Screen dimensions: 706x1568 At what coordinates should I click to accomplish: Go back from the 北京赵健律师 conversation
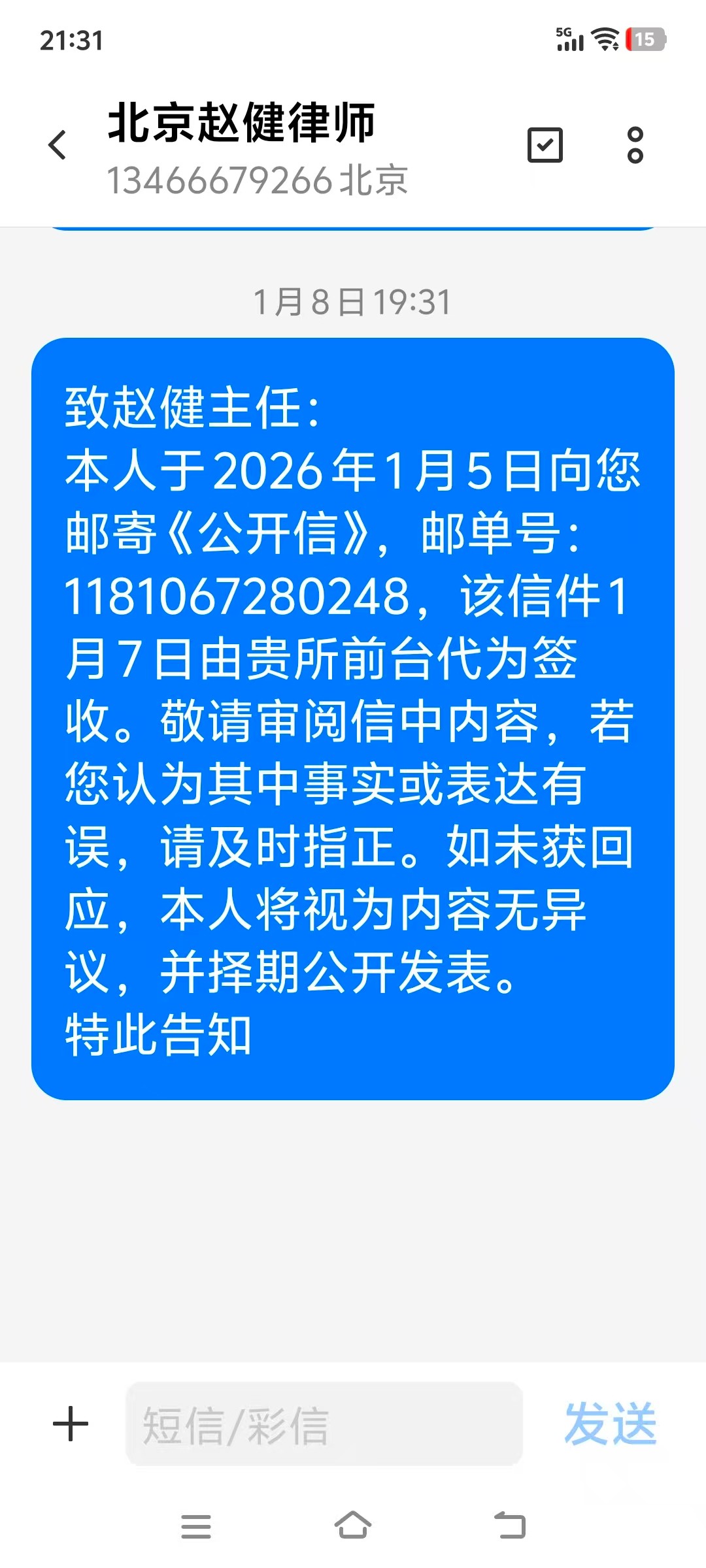point(58,144)
